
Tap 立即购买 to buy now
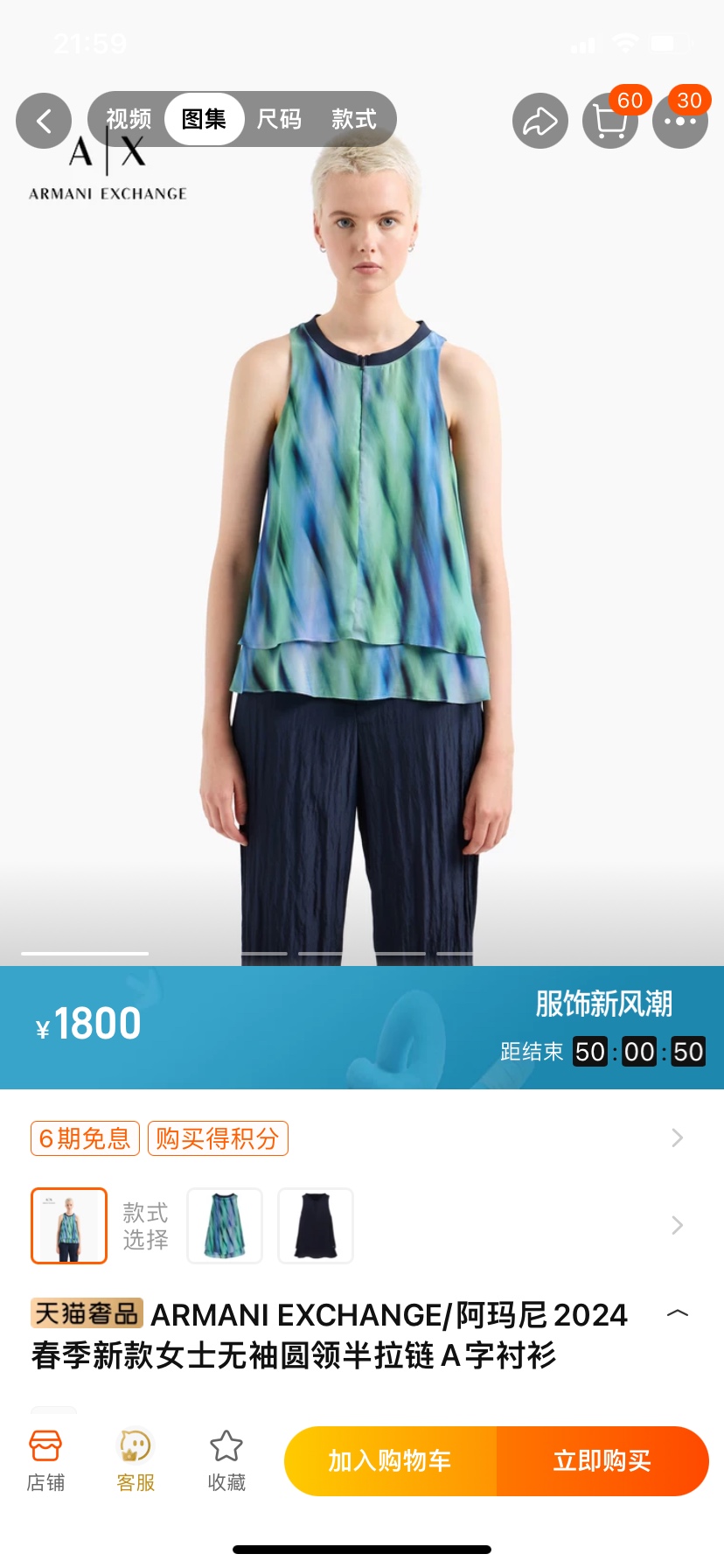(x=602, y=1460)
